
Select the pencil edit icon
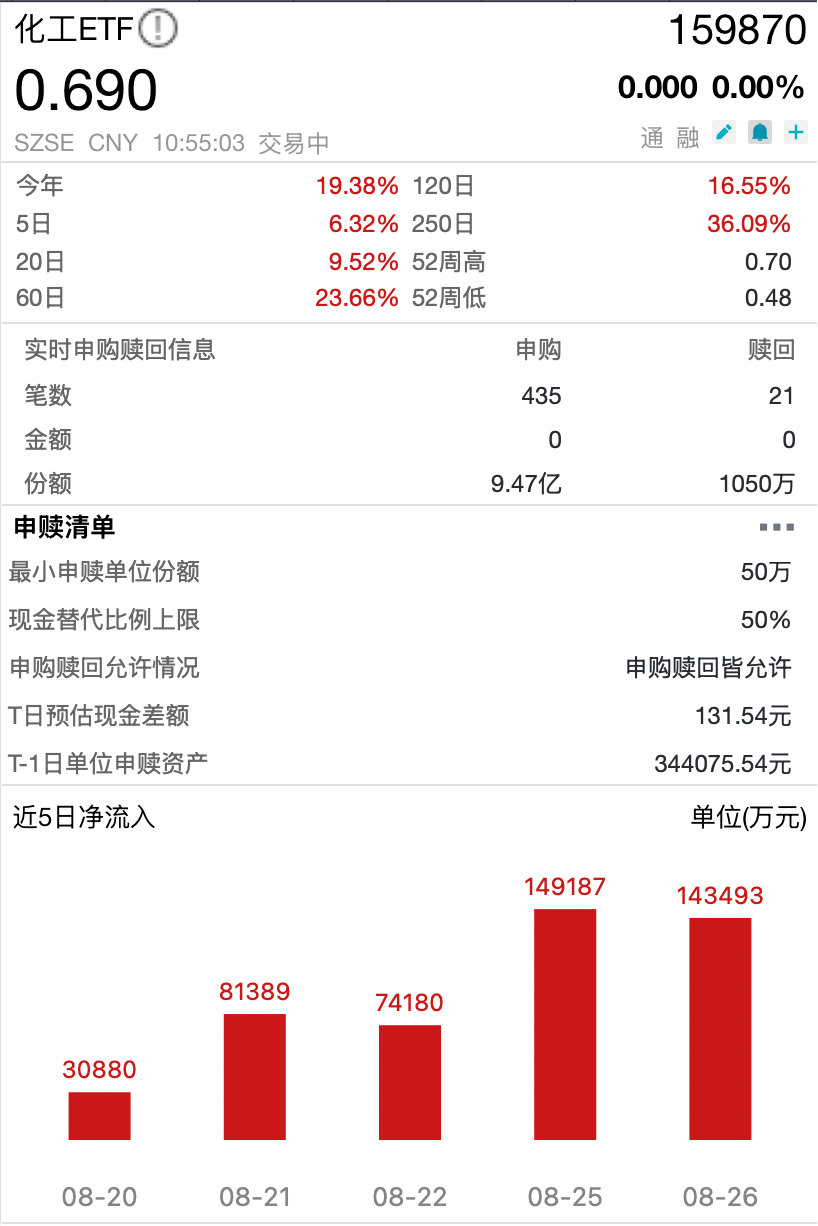(724, 132)
